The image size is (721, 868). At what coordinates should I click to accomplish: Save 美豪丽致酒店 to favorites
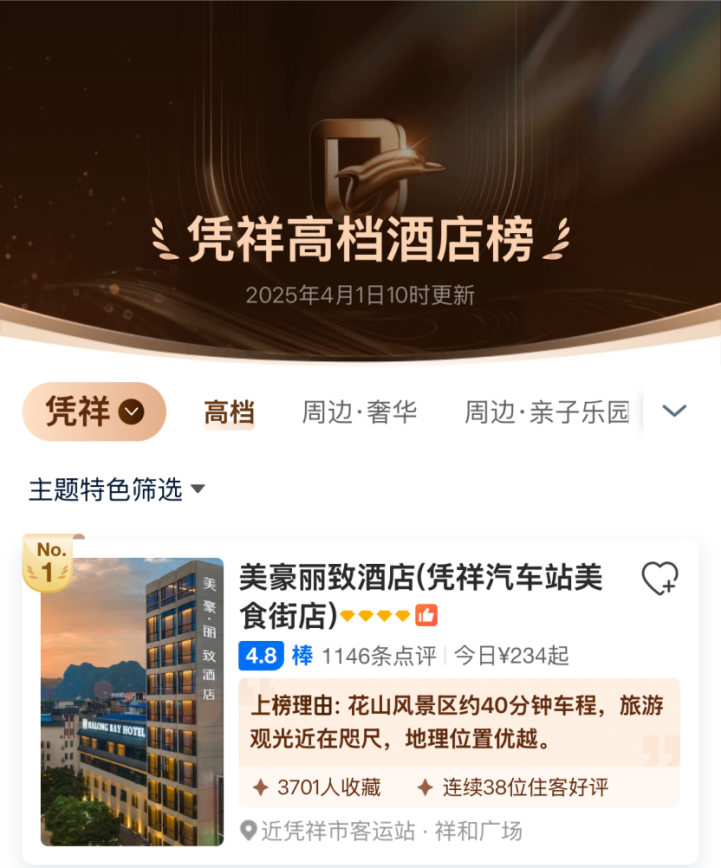(x=659, y=578)
